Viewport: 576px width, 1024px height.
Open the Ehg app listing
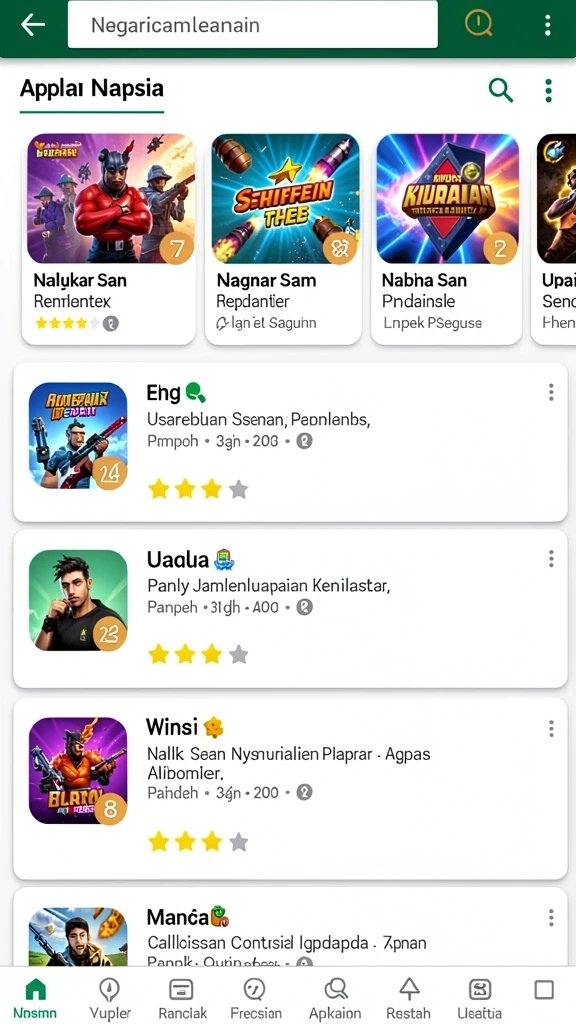click(x=290, y=442)
